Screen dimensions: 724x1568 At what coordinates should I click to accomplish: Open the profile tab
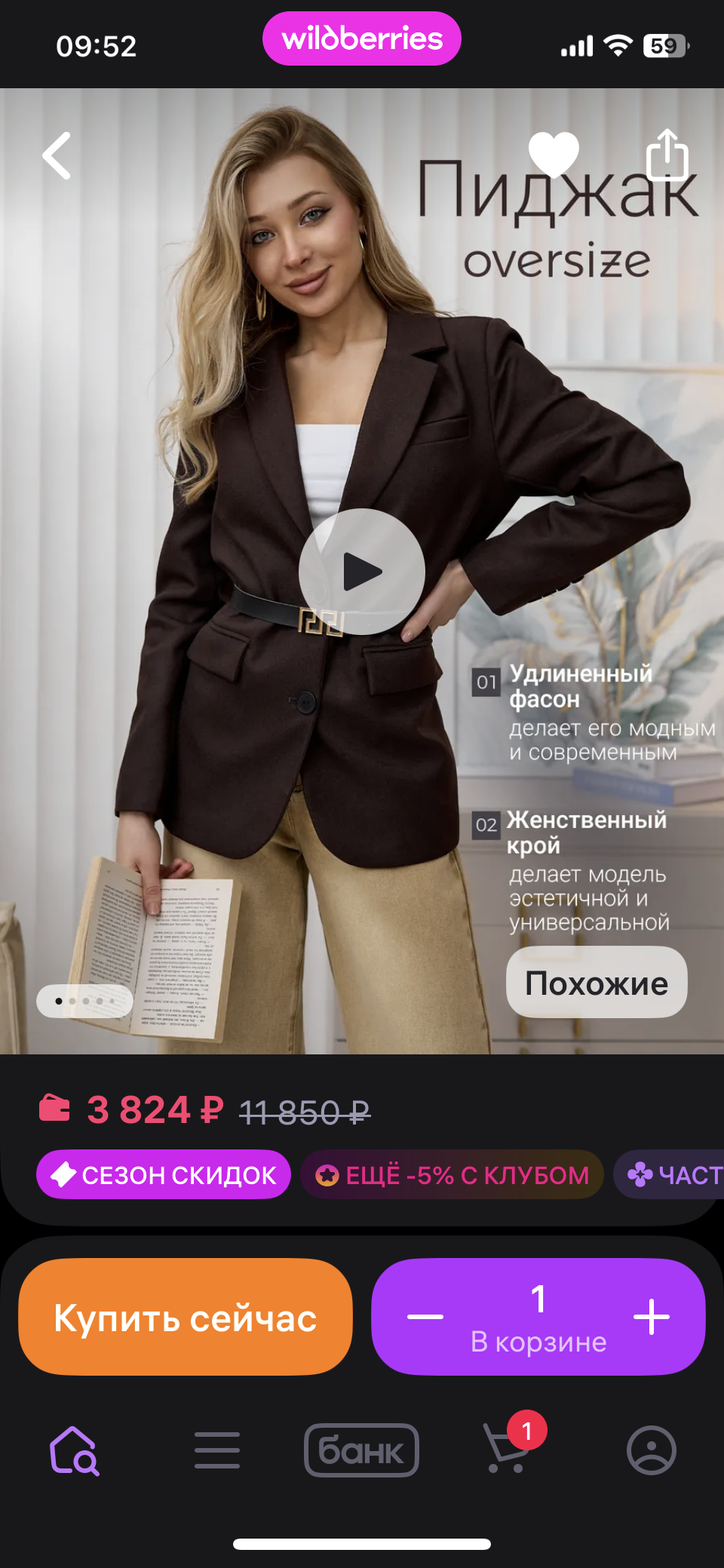651,1450
